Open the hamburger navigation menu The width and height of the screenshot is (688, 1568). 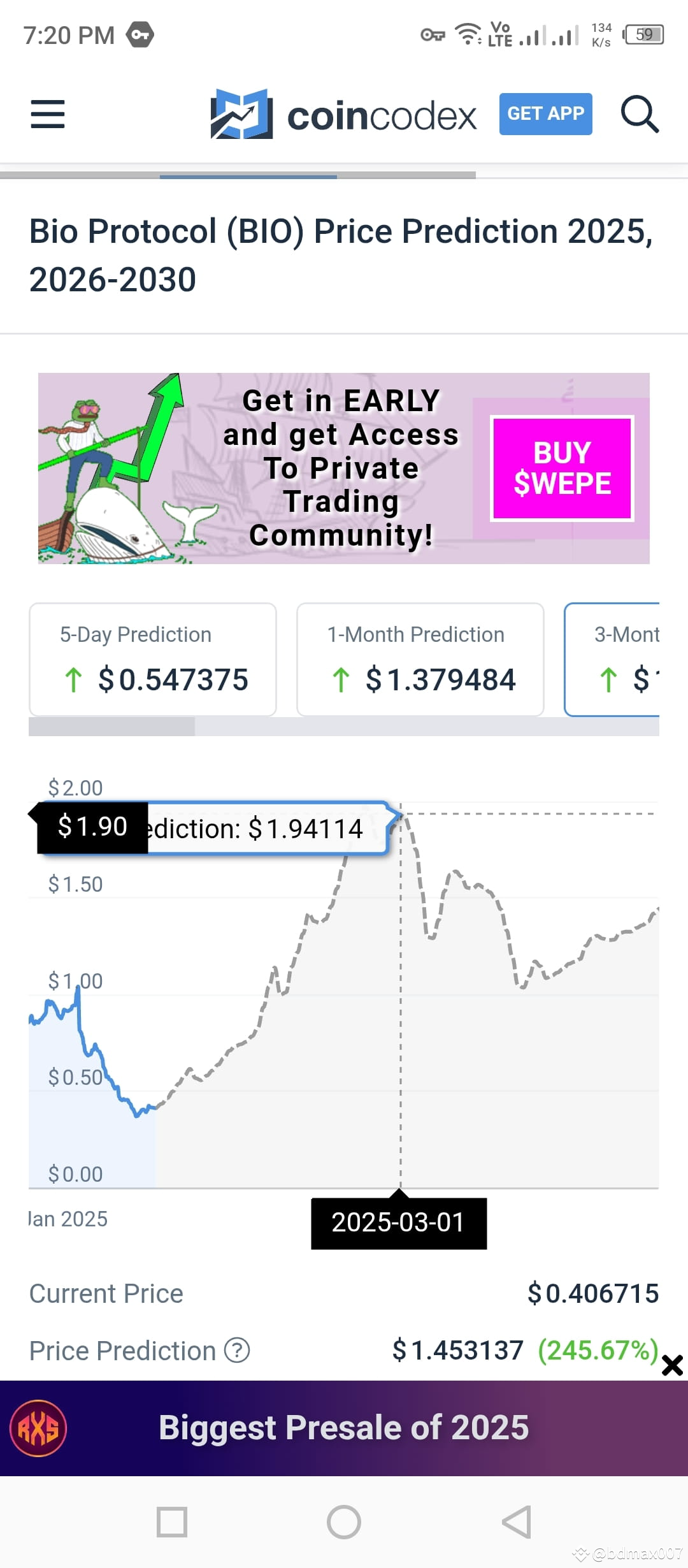47,115
